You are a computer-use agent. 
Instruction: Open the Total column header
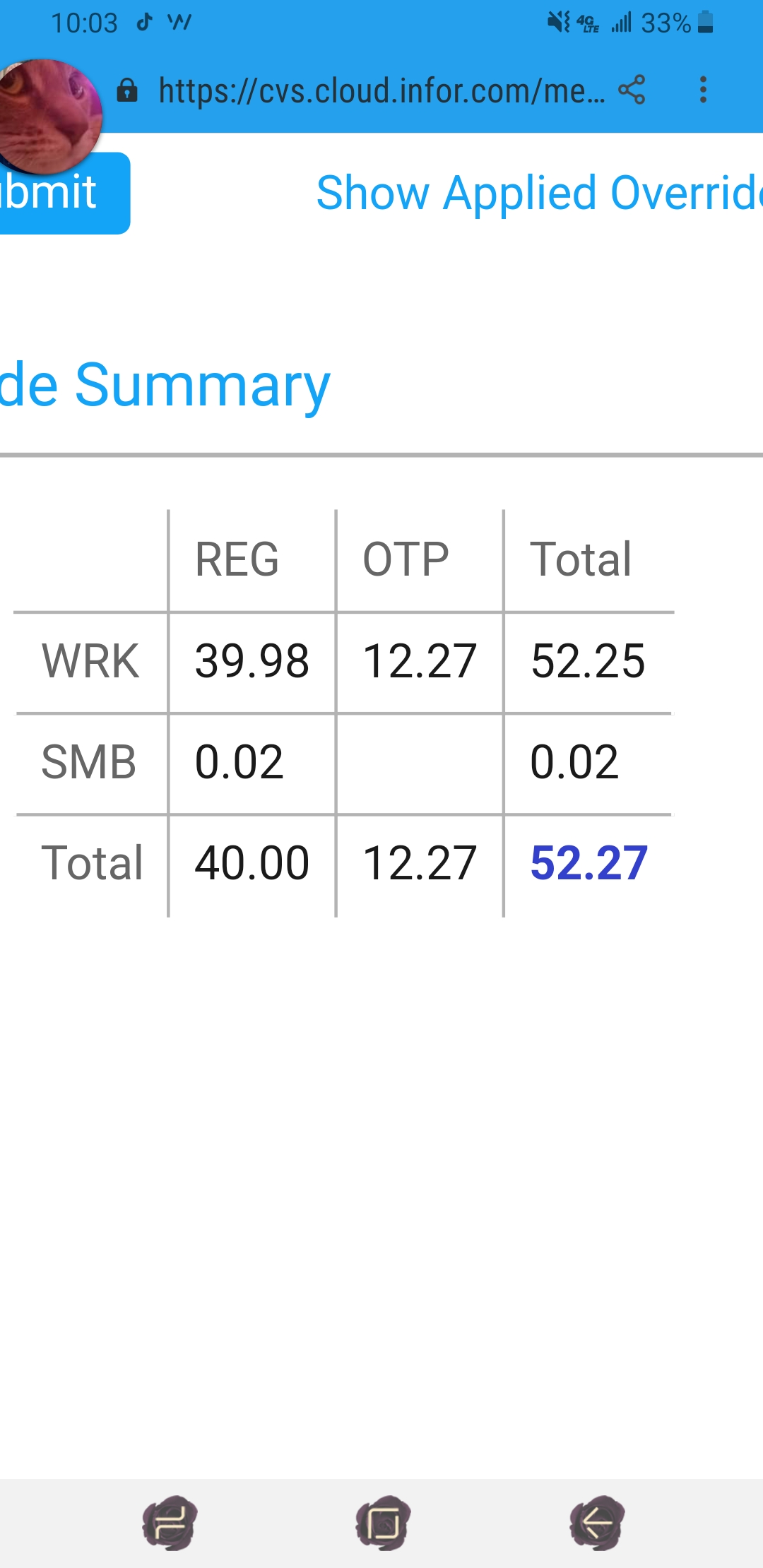(x=582, y=559)
